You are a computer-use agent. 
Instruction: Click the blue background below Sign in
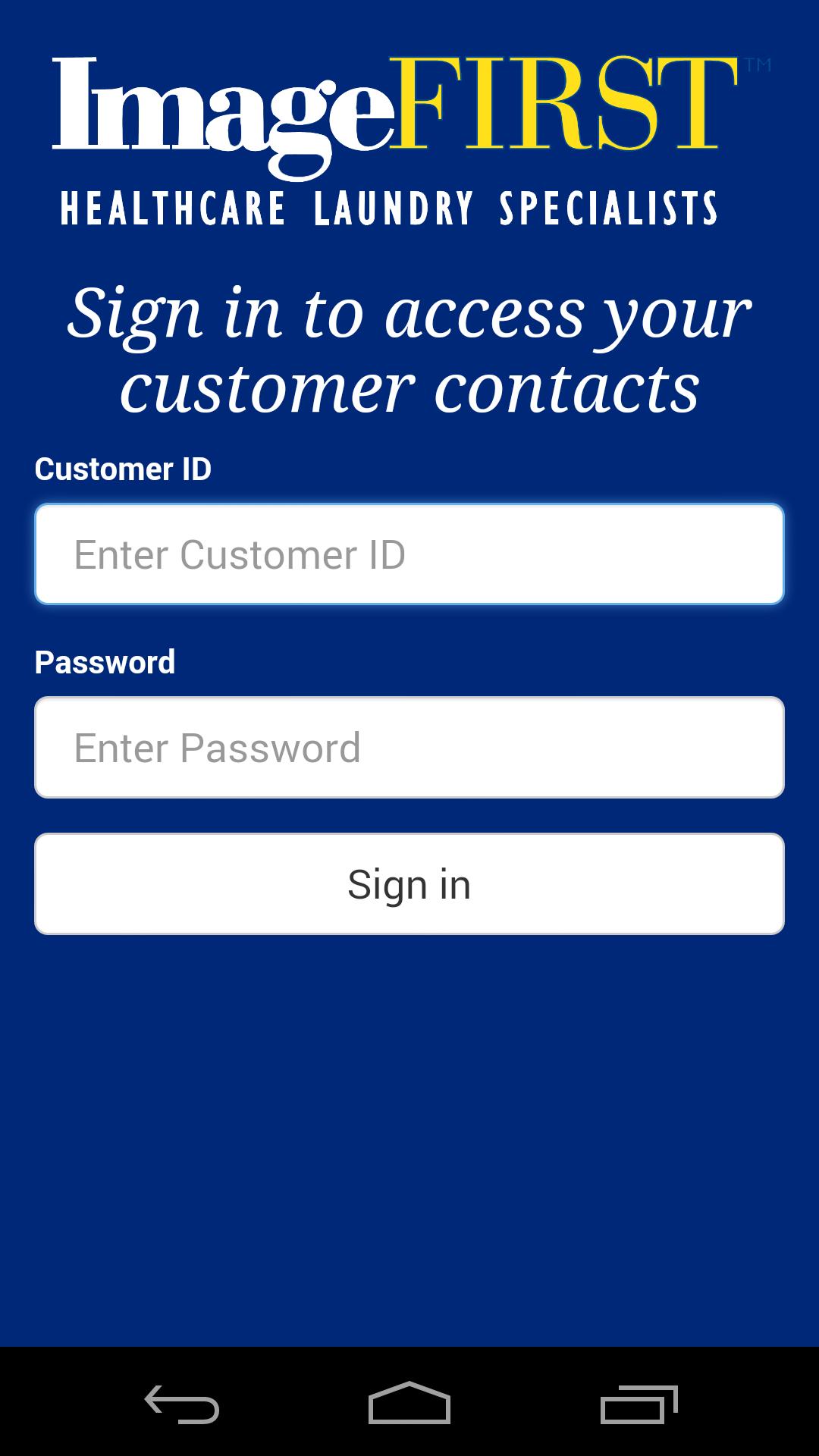click(x=409, y=1137)
